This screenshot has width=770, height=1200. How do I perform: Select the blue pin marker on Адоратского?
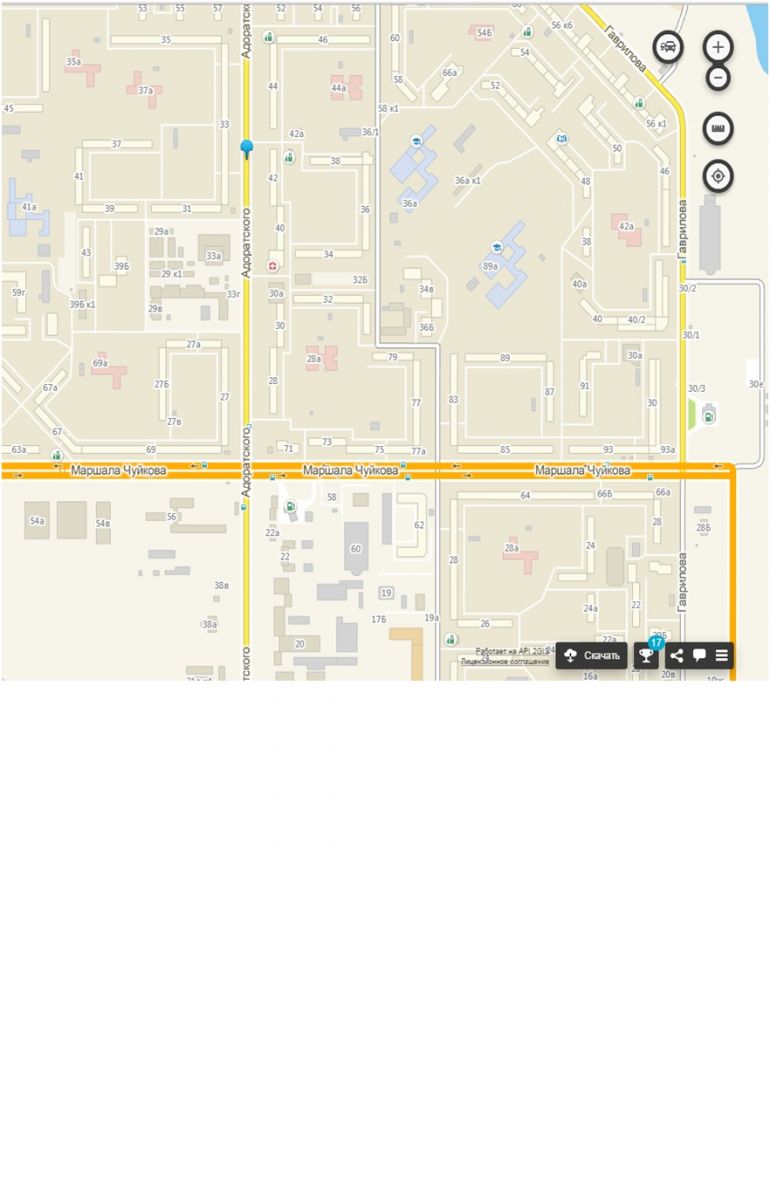pos(247,150)
